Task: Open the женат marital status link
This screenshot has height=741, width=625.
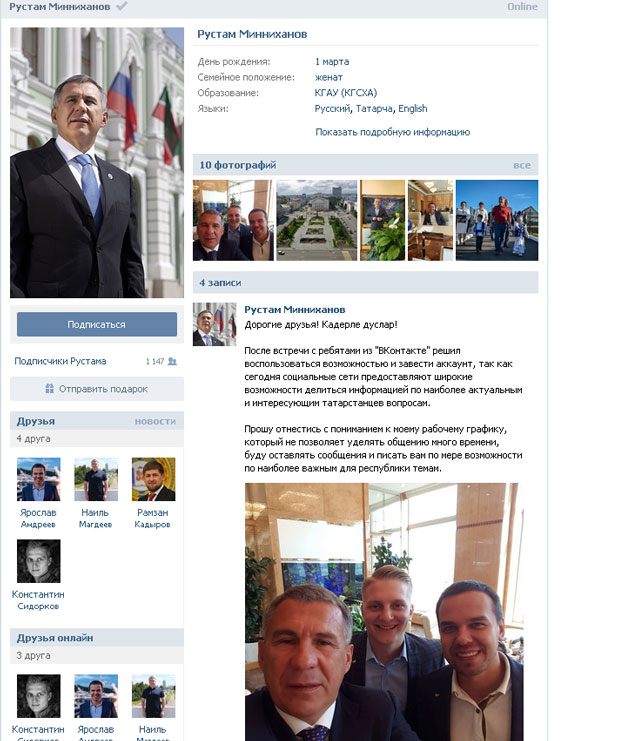Action: click(329, 77)
